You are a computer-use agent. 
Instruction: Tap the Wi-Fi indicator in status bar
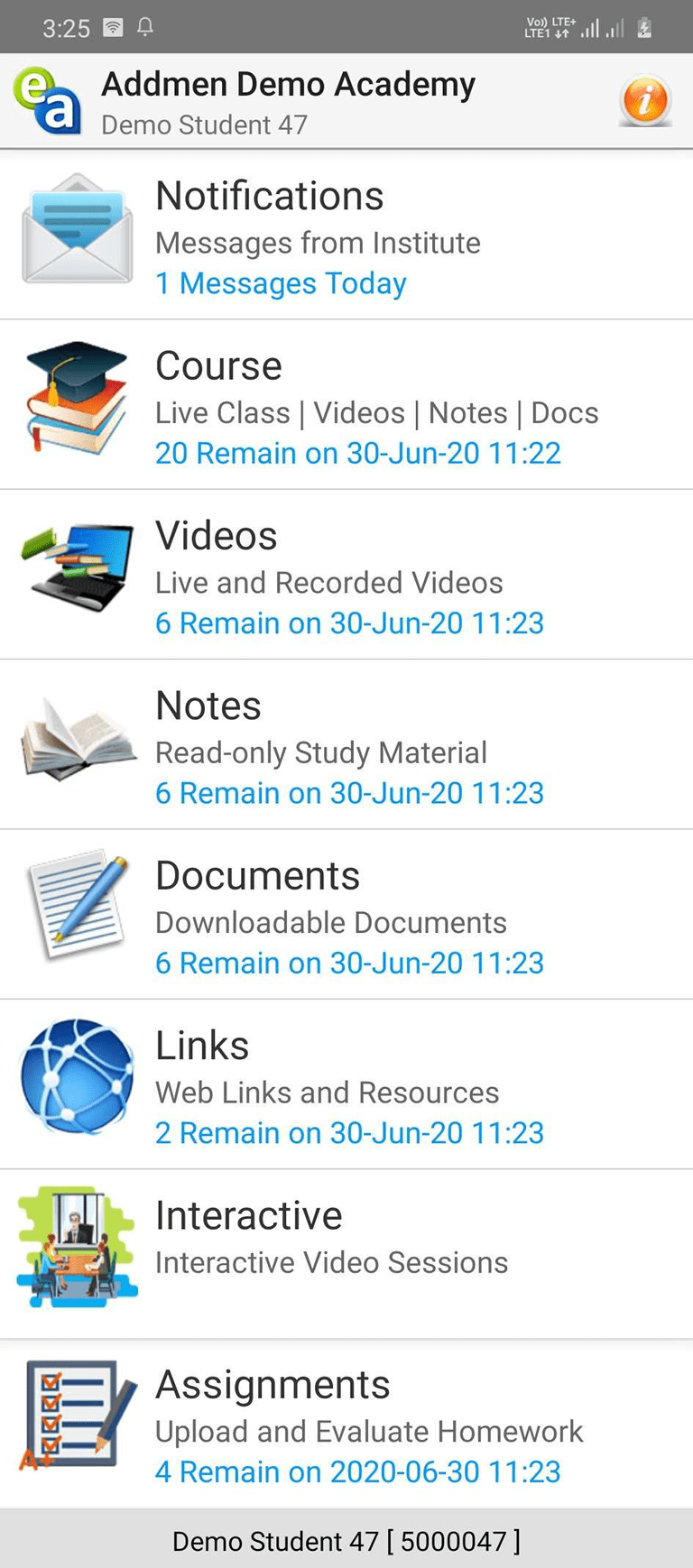tap(110, 26)
